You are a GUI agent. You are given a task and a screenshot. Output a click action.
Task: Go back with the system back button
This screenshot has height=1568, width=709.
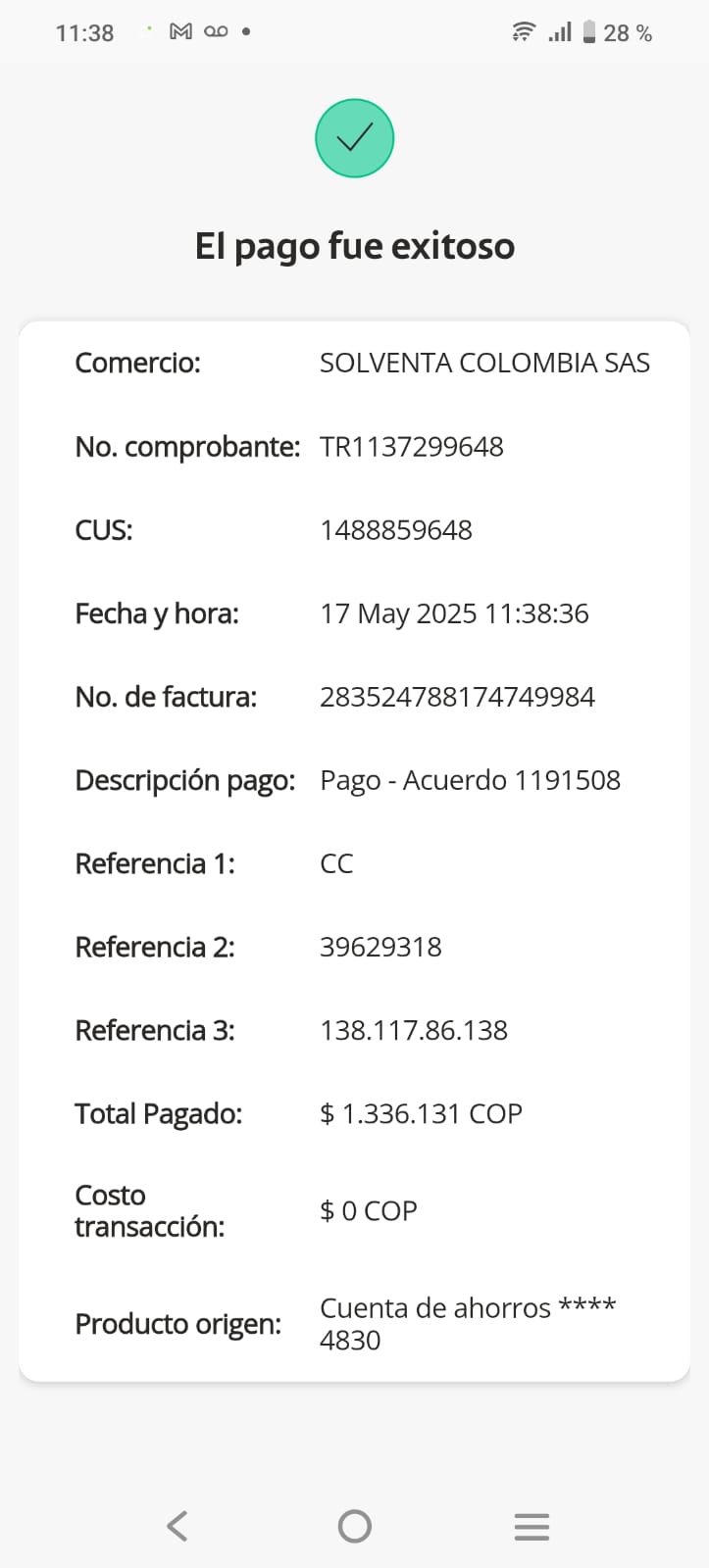177,1526
